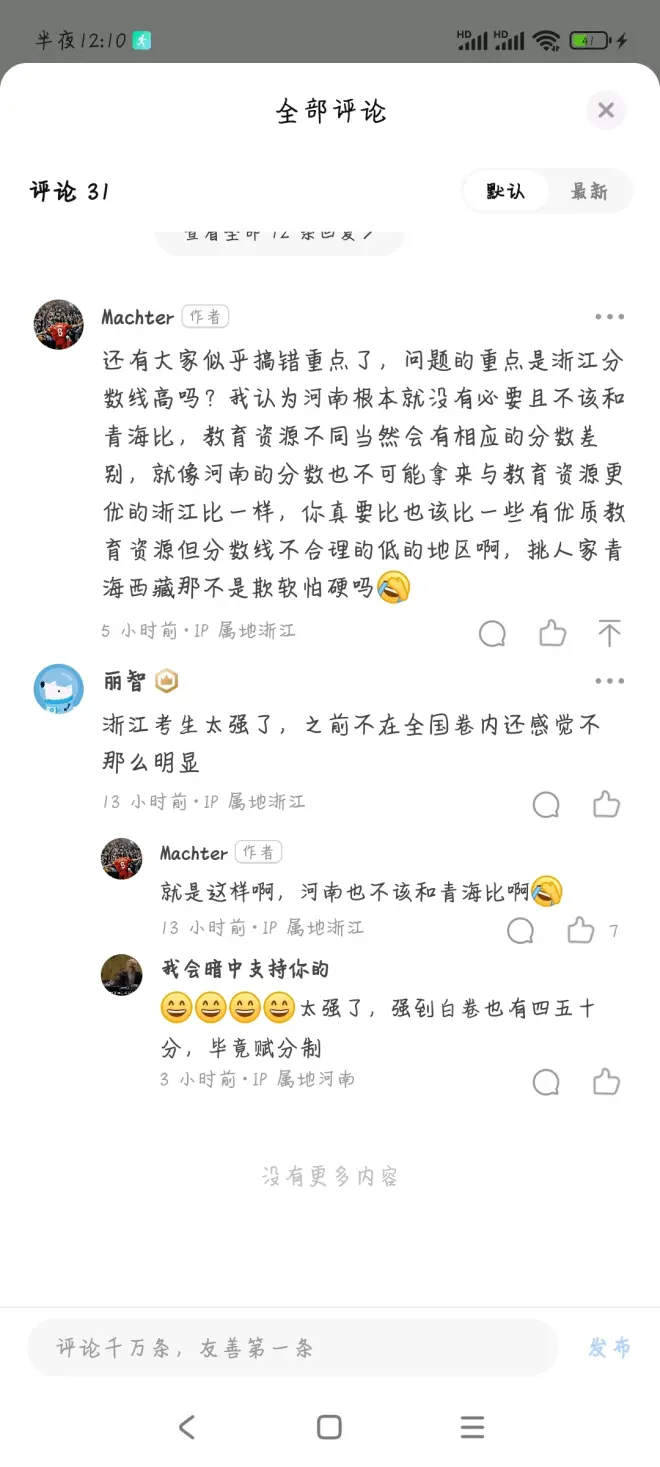
Task: Expand the collapsed replies link at top
Action: pyautogui.click(x=280, y=236)
